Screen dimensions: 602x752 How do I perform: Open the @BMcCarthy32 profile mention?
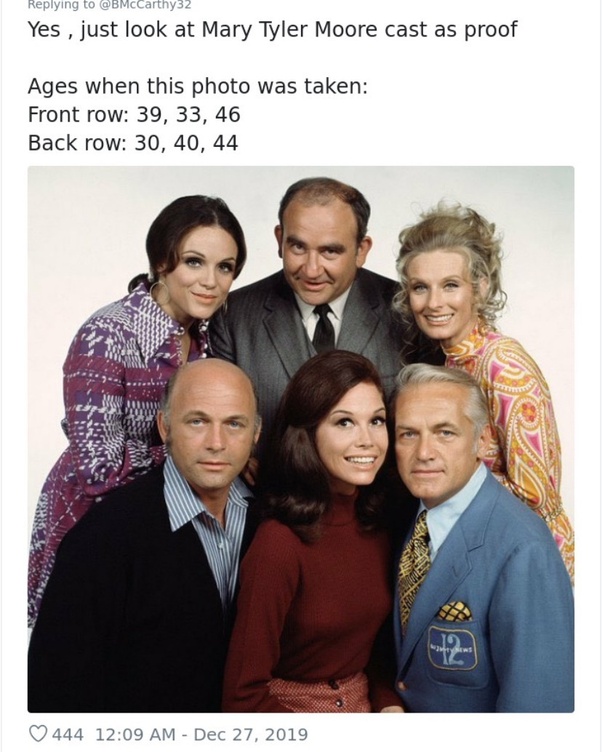(x=144, y=5)
